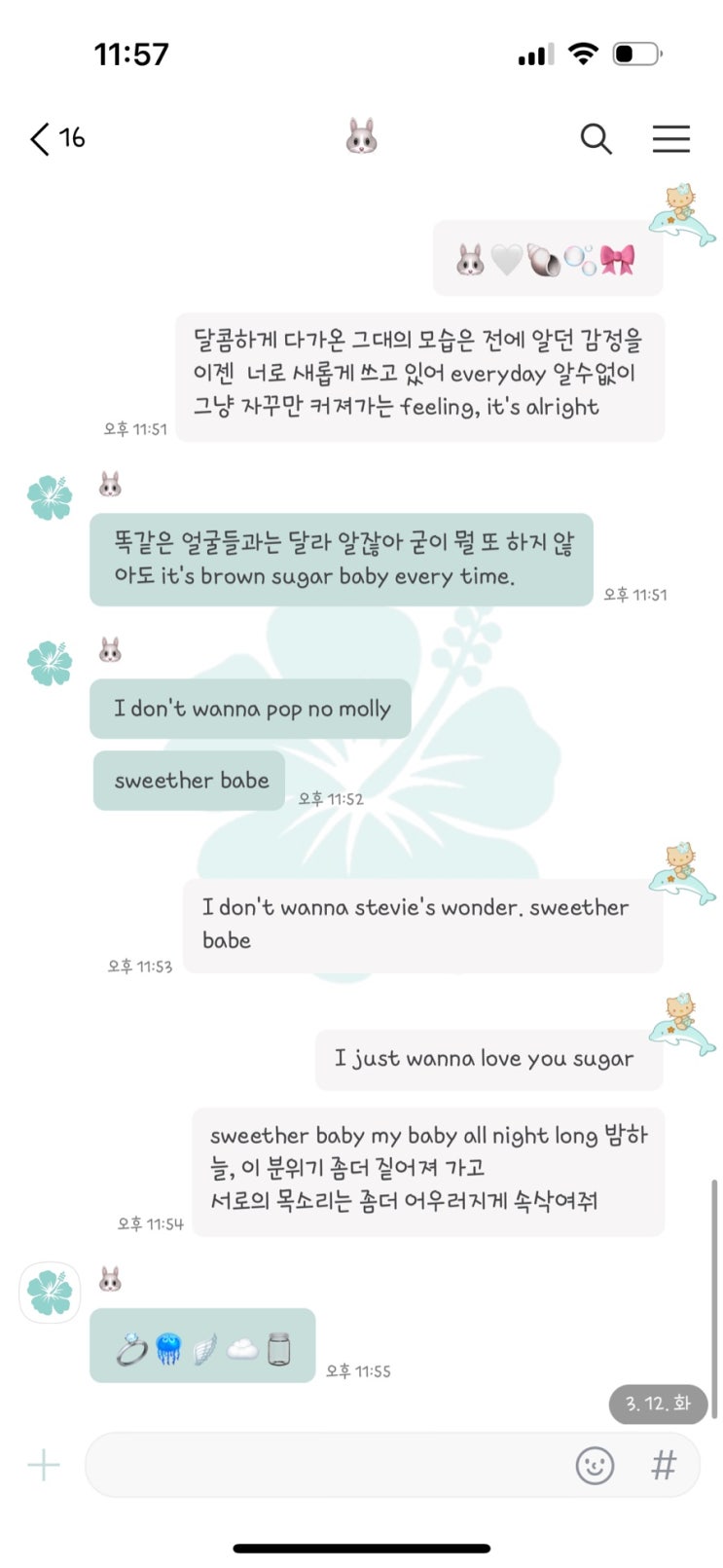Tap the message input field
This screenshot has height=1568, width=723.
(x=321, y=1465)
